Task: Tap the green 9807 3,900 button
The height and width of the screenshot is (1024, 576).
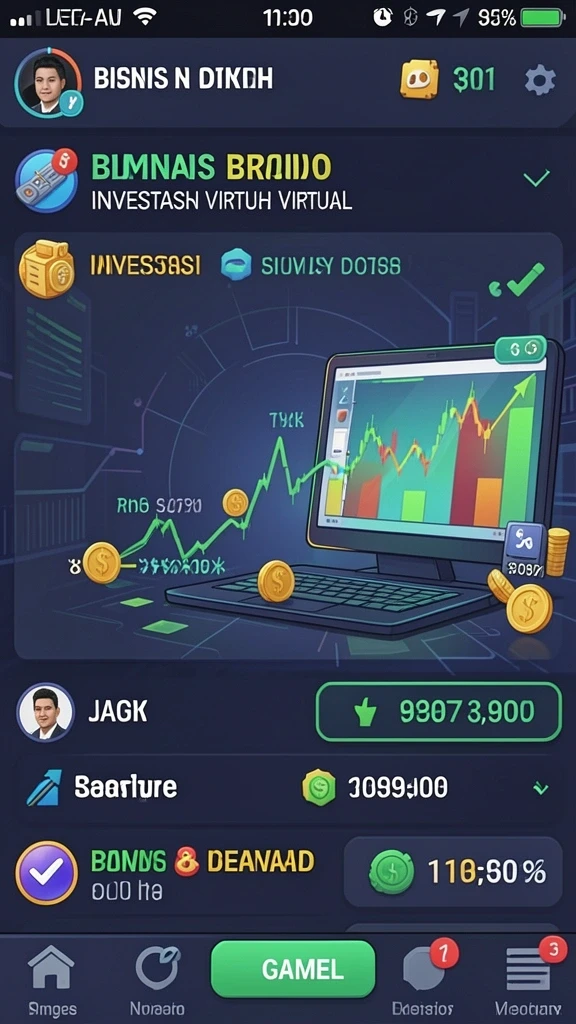Action: point(439,712)
